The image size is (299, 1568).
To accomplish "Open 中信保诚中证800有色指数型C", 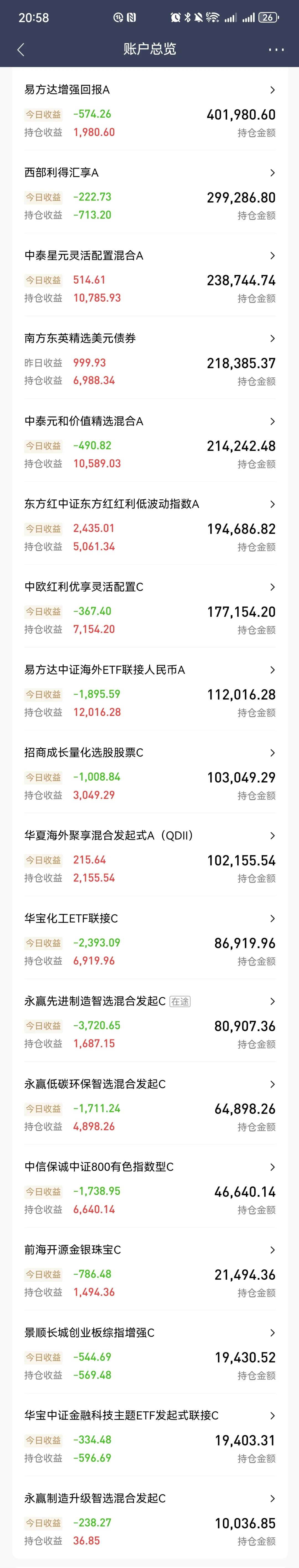I will (x=149, y=1186).
